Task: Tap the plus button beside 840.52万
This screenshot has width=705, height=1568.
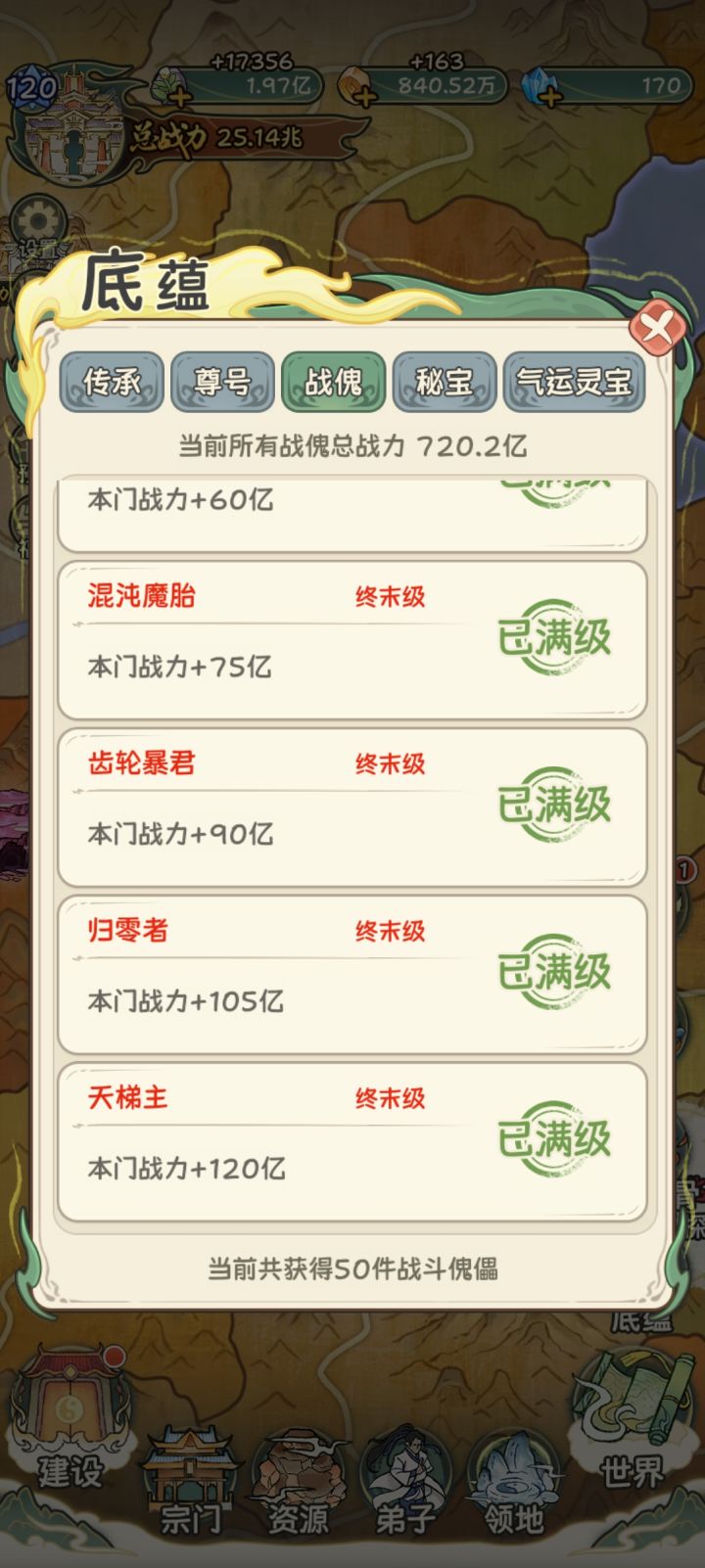Action: 365,98
